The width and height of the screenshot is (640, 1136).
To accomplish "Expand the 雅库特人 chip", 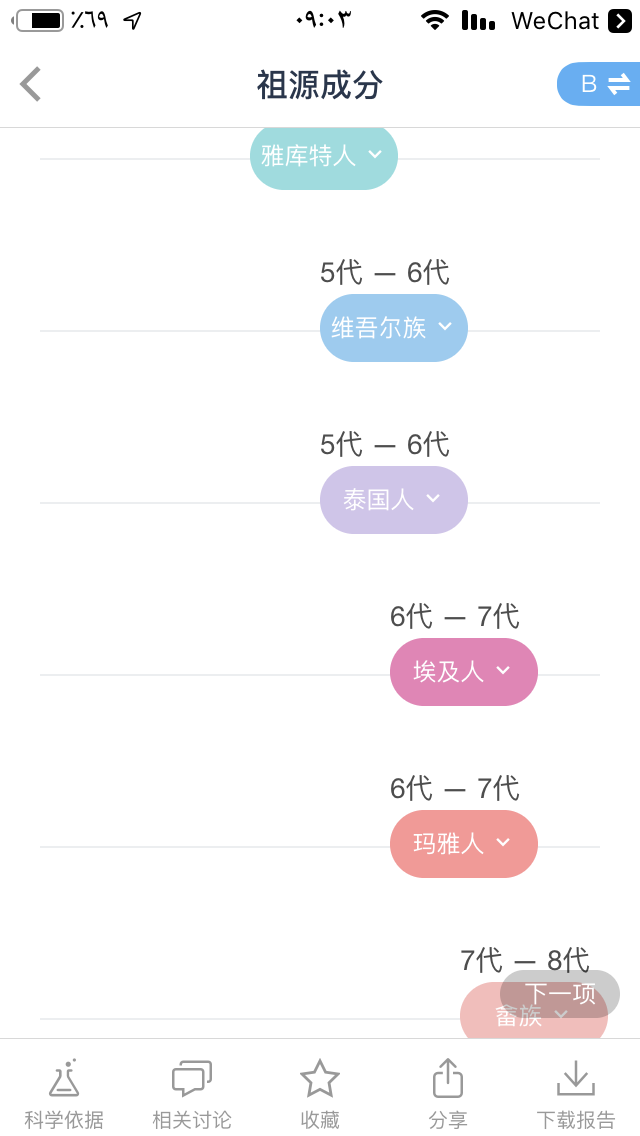I will [x=324, y=156].
